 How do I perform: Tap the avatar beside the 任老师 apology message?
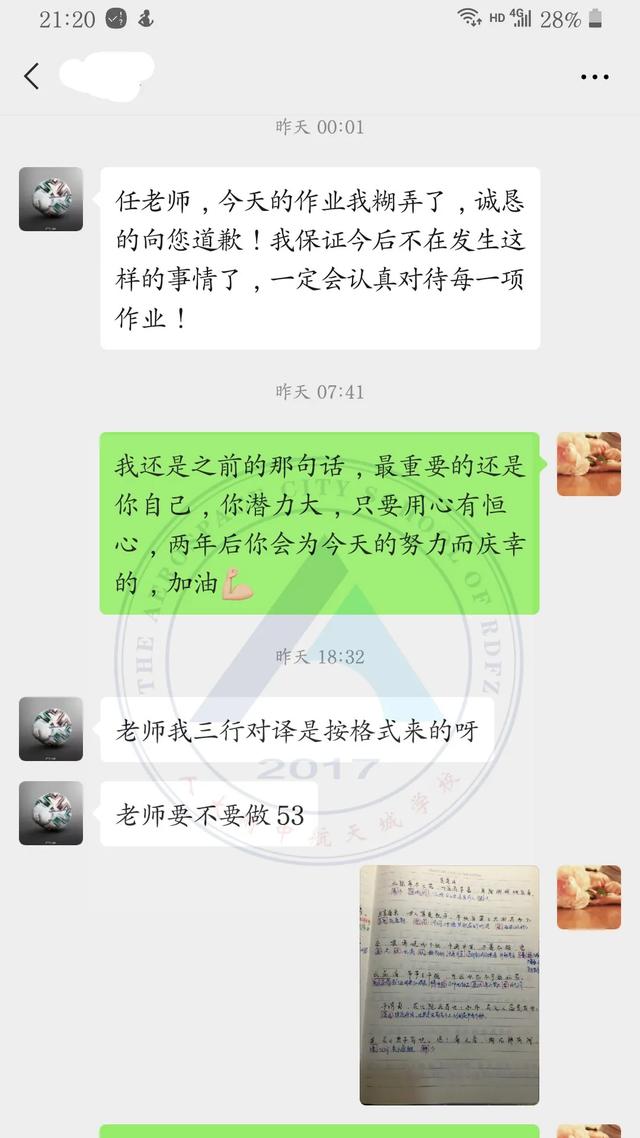[x=51, y=199]
